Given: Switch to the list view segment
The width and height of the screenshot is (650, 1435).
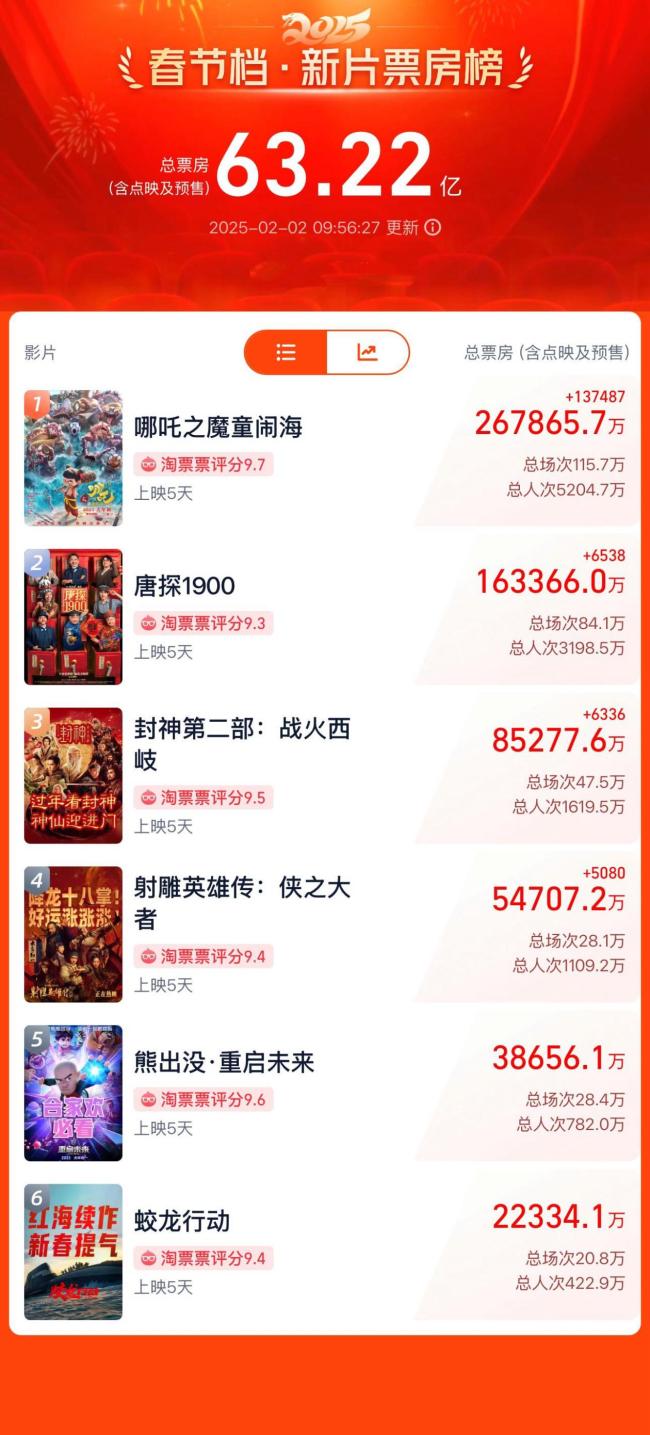Looking at the screenshot, I should (x=286, y=352).
